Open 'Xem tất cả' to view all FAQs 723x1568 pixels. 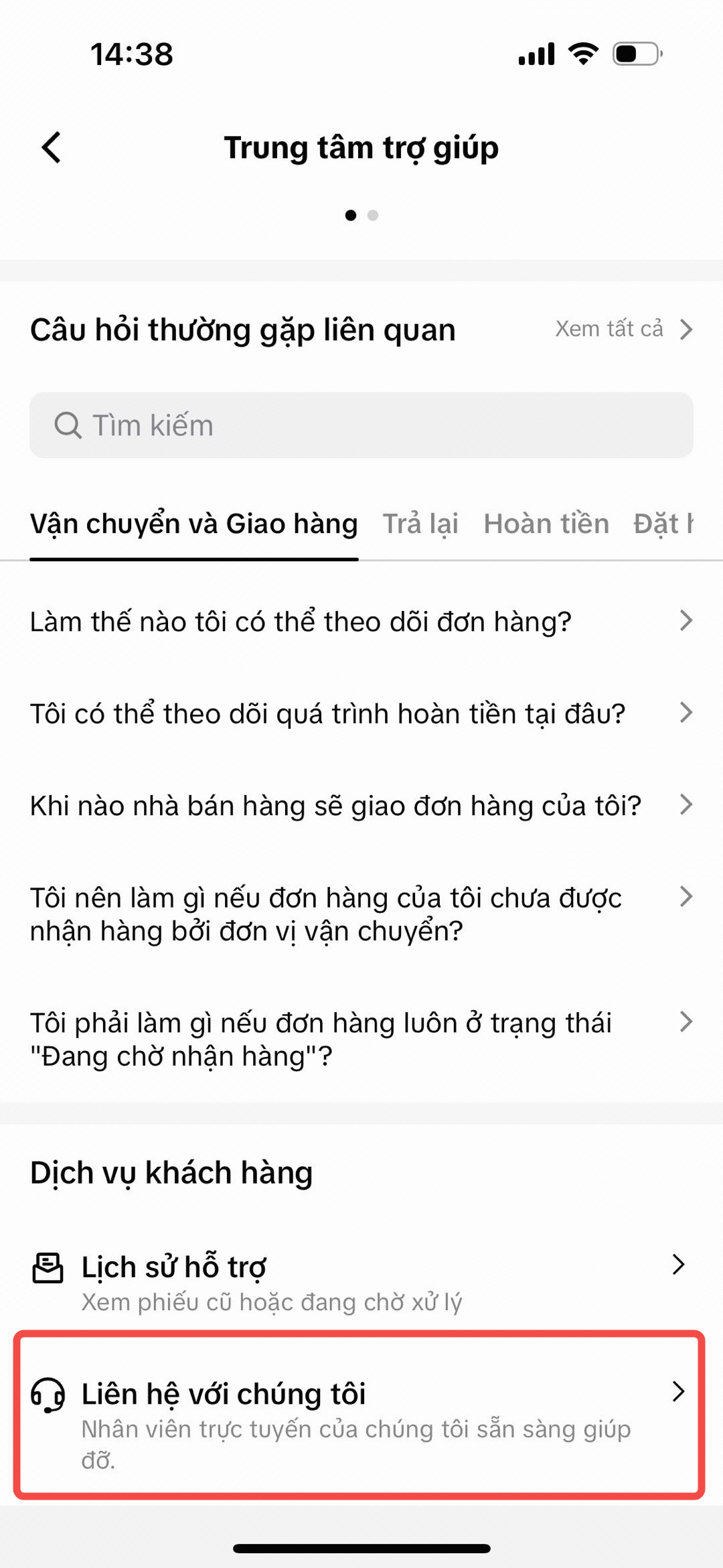coord(624,329)
